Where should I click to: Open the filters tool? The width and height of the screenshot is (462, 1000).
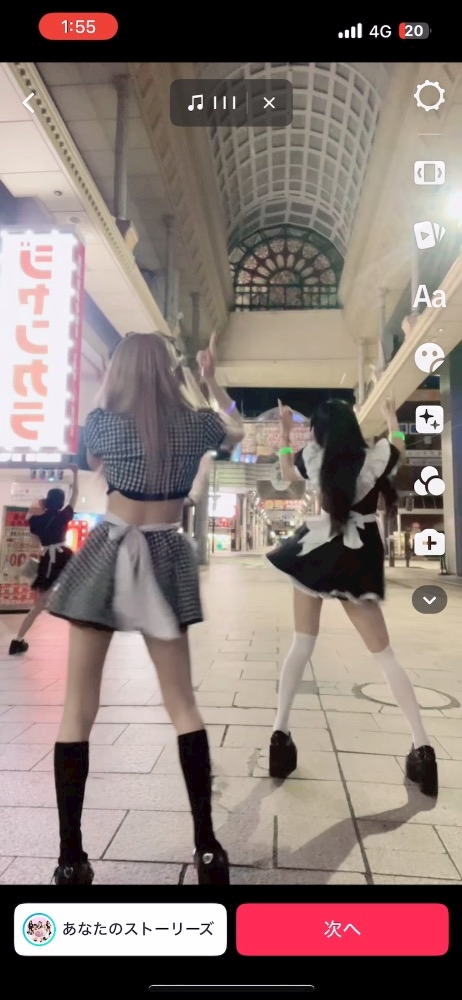pos(429,481)
